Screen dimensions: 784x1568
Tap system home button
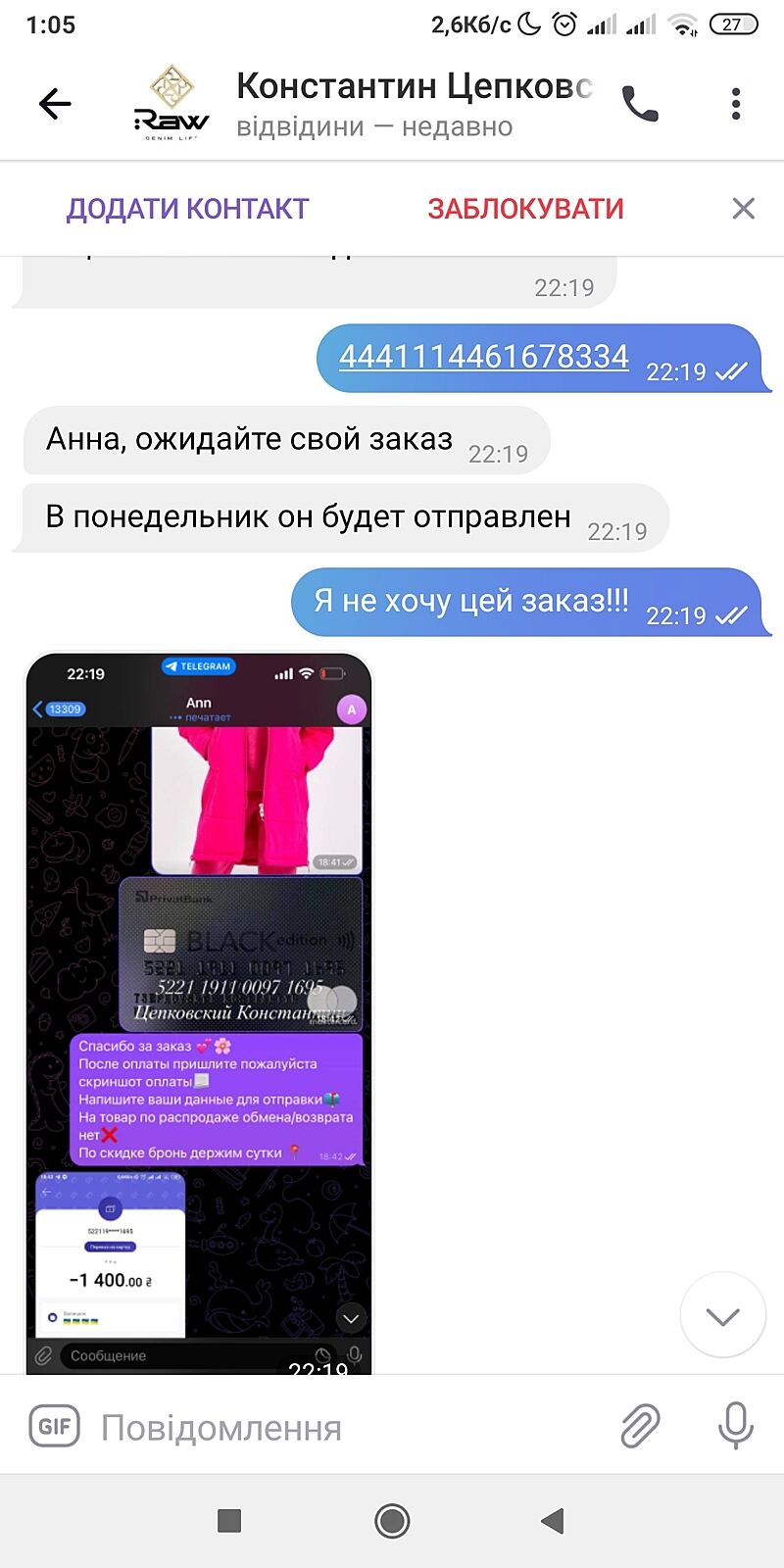pos(392,1521)
